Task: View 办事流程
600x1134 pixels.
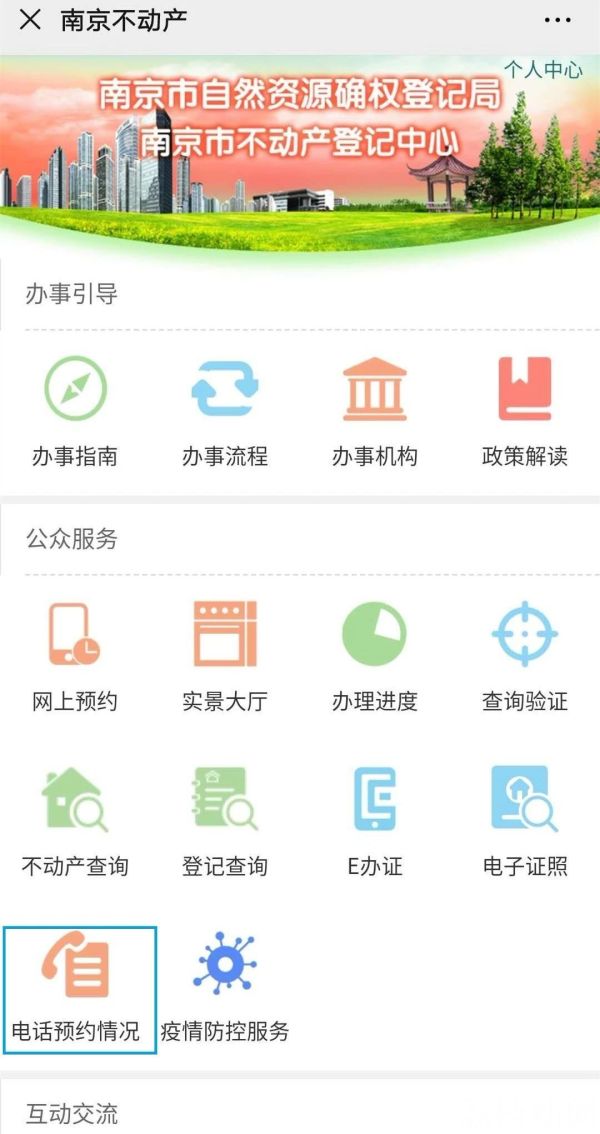Action: pos(225,412)
